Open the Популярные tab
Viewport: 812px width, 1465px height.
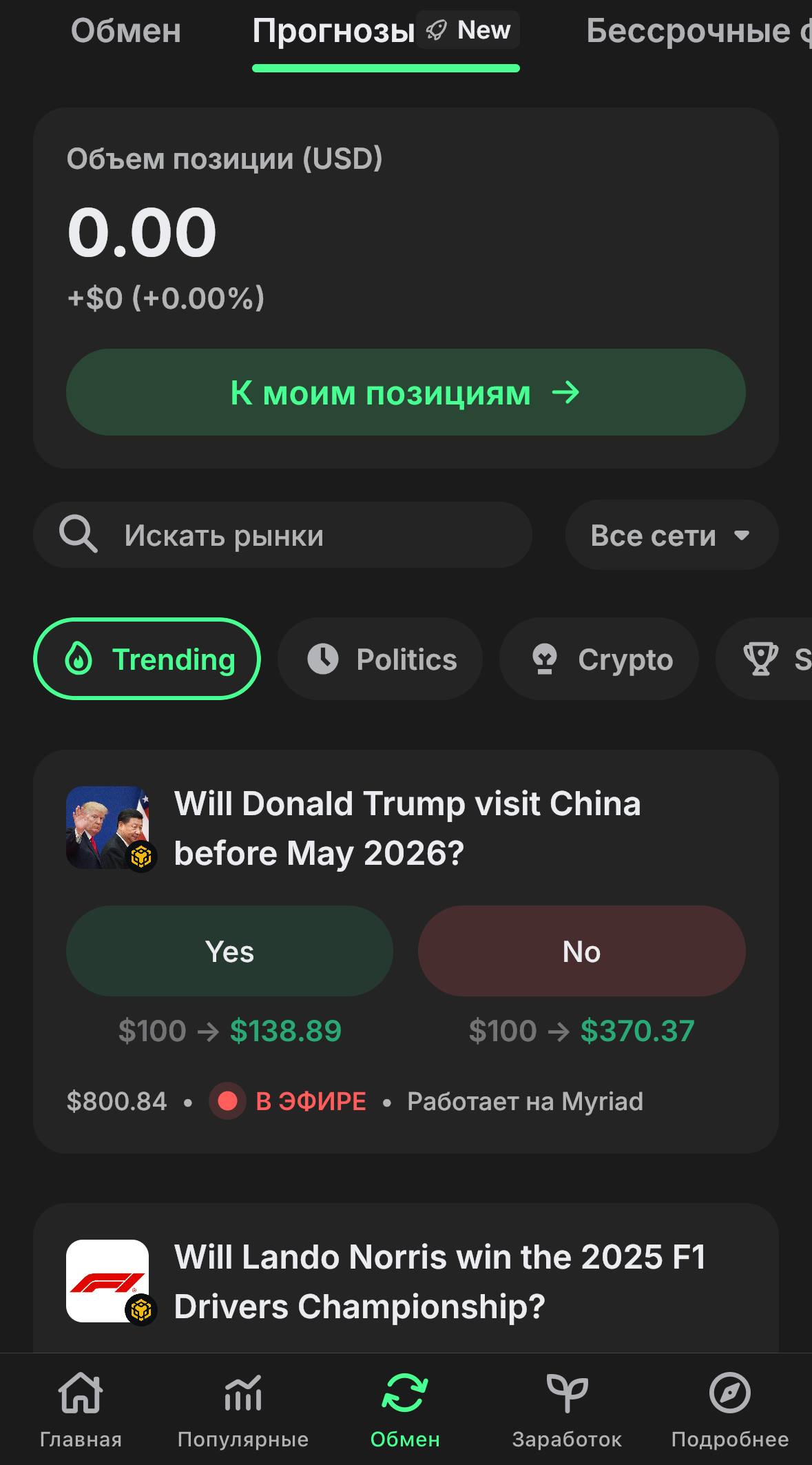[x=243, y=1409]
